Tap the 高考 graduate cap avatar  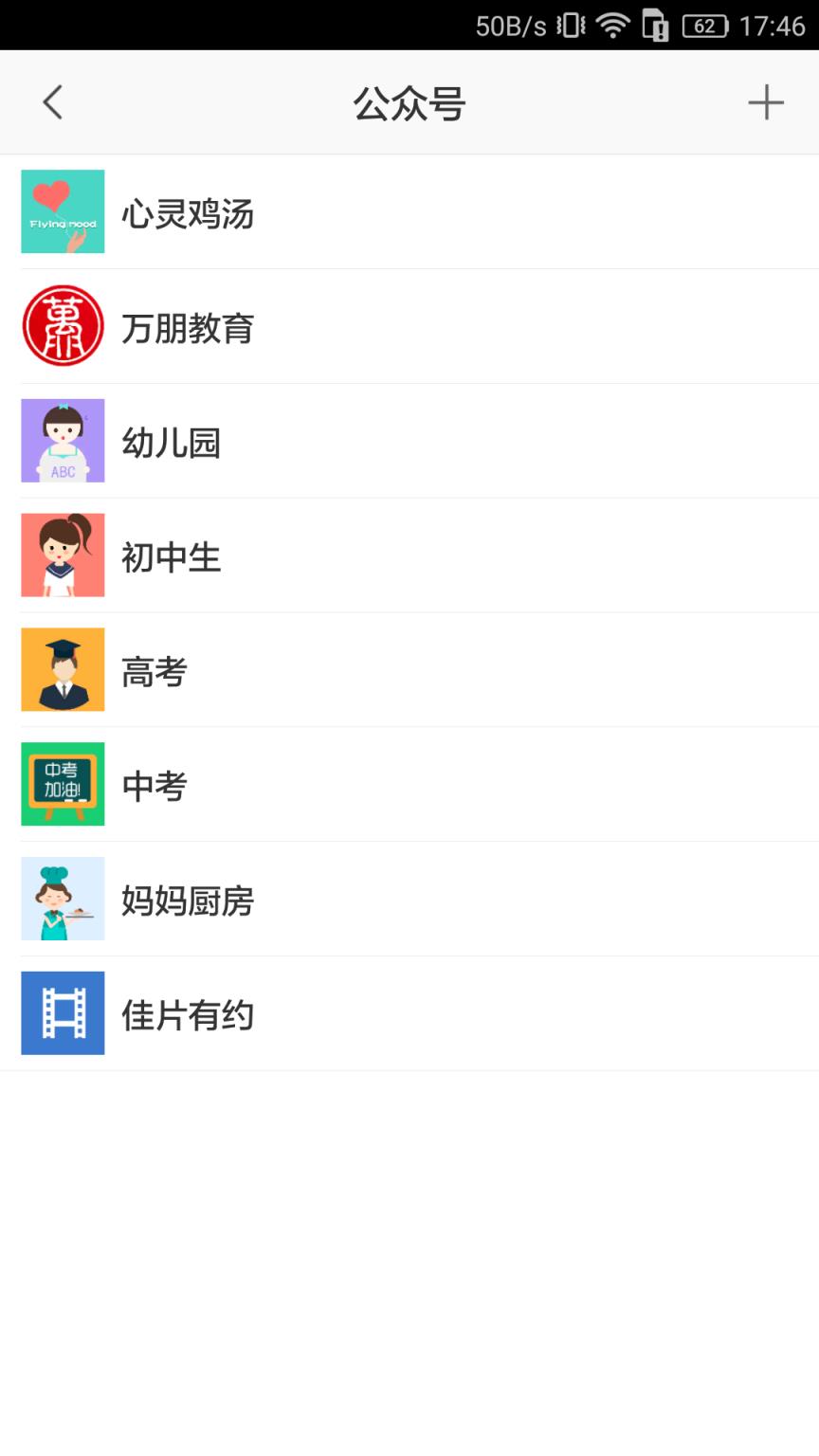click(x=63, y=669)
